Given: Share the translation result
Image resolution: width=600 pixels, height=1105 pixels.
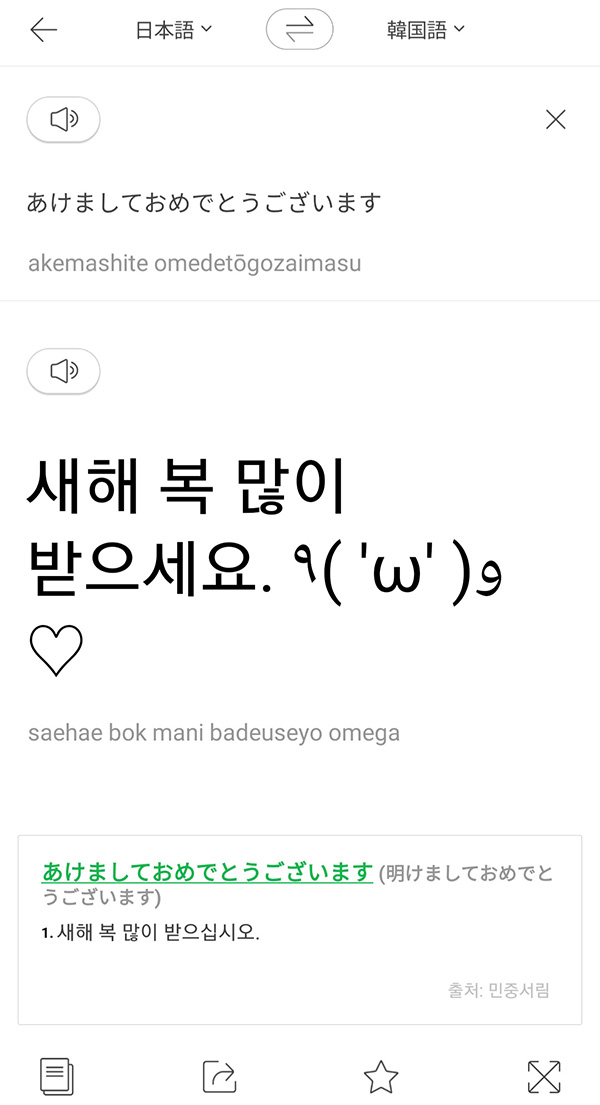Looking at the screenshot, I should point(219,1076).
